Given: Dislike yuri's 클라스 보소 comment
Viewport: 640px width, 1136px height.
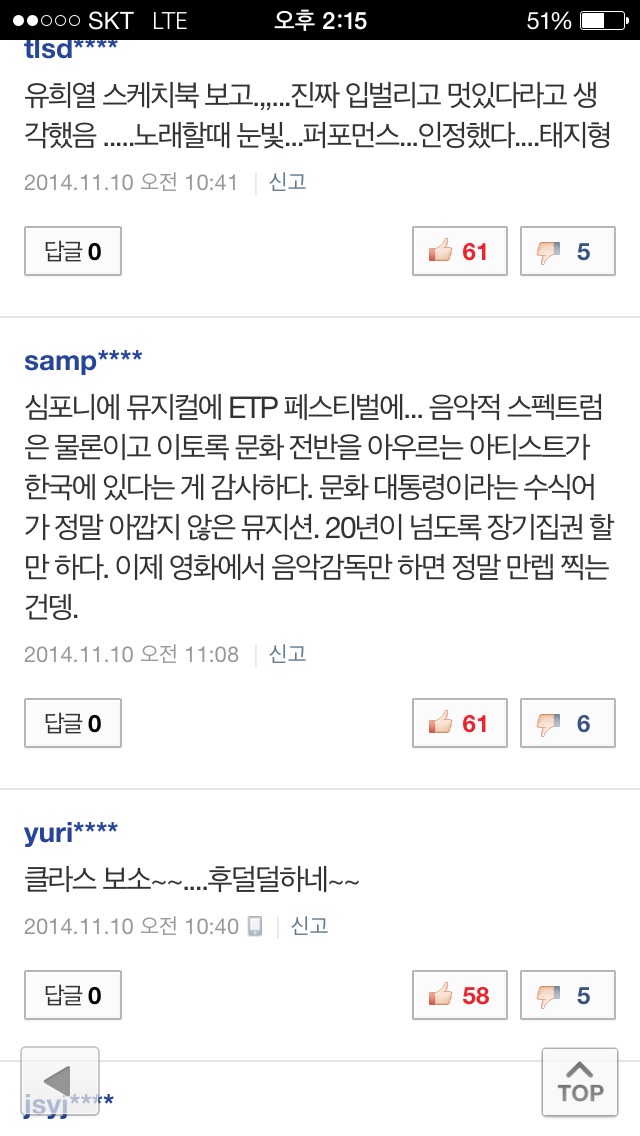Looking at the screenshot, I should click(568, 995).
